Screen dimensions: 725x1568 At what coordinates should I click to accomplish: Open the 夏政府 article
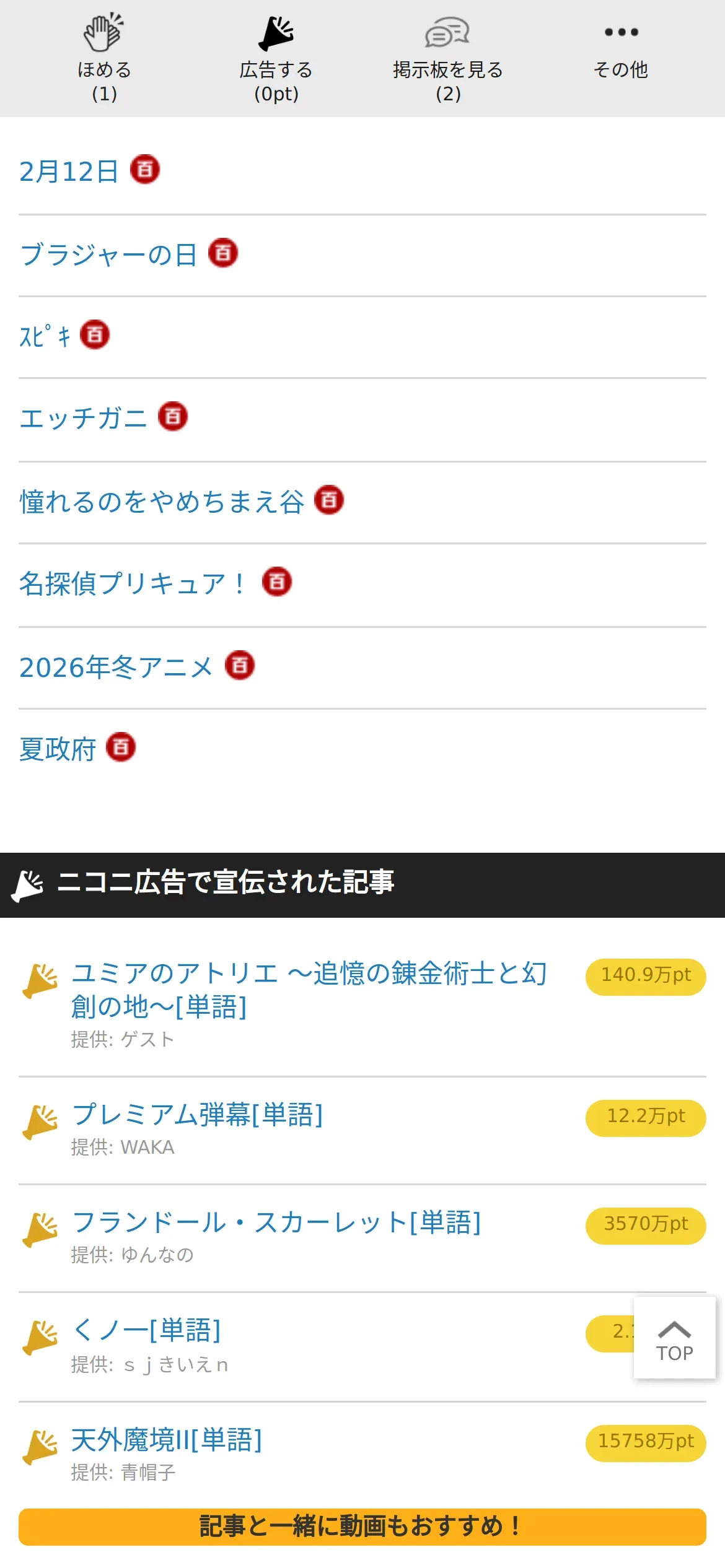click(x=58, y=748)
